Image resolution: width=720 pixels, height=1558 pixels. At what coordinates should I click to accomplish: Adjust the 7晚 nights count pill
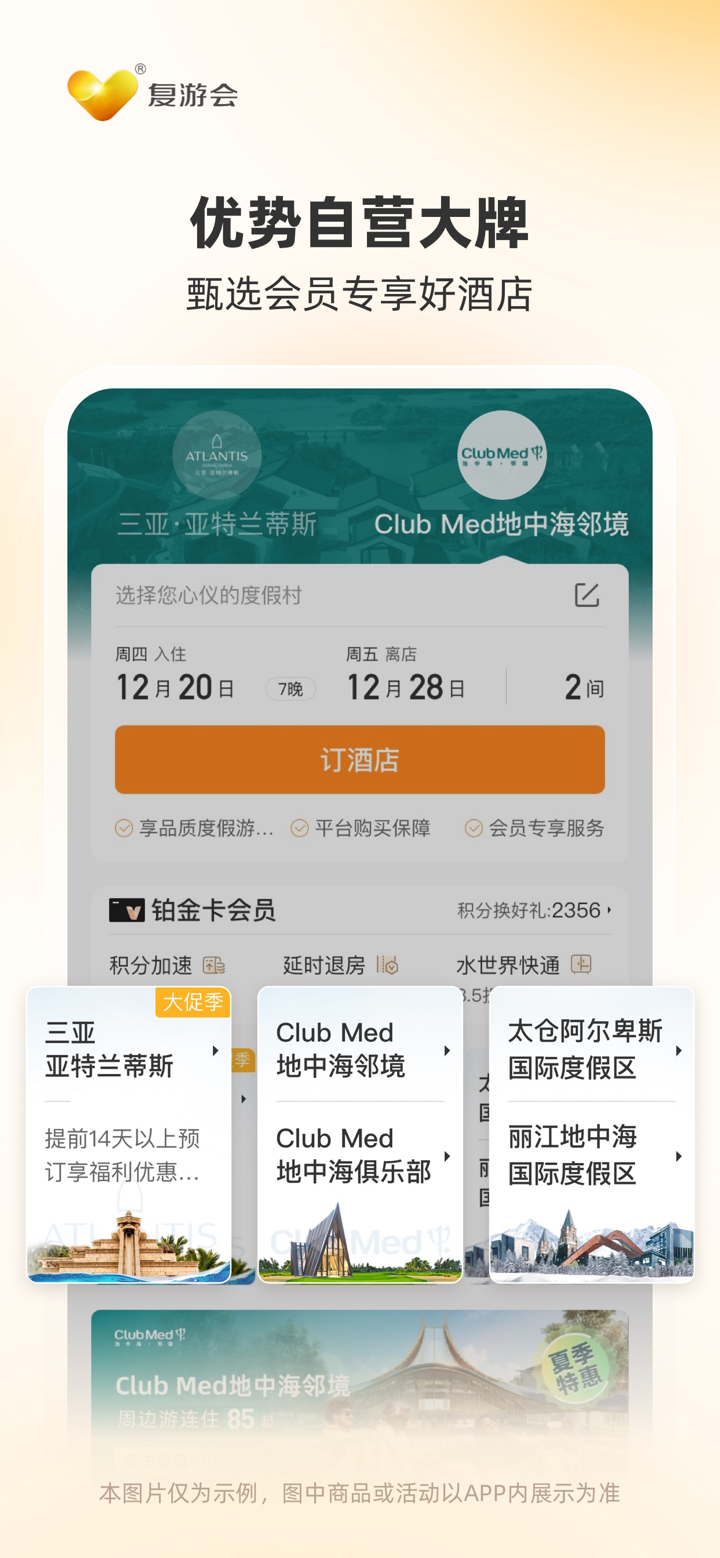click(x=289, y=688)
